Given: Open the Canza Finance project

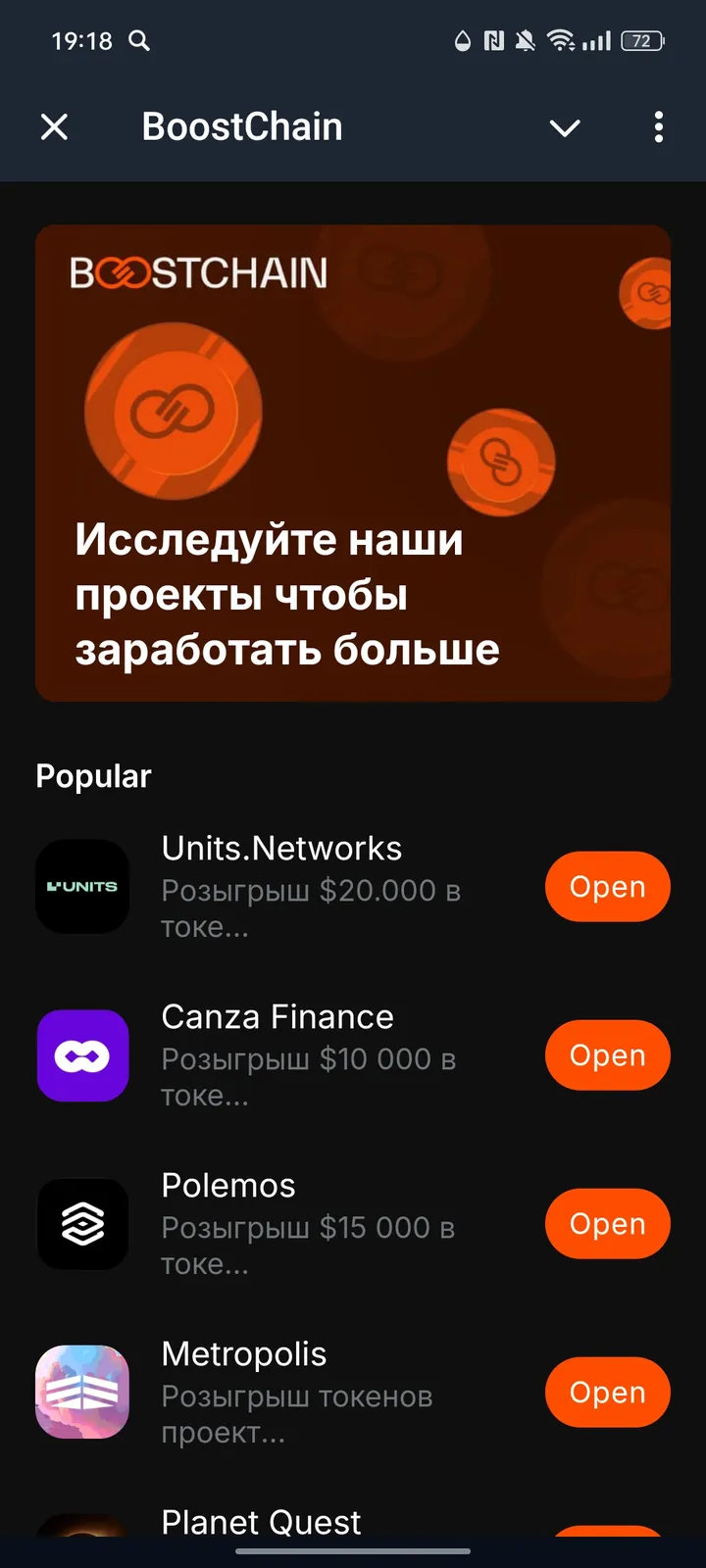Looking at the screenshot, I should pos(607,1055).
